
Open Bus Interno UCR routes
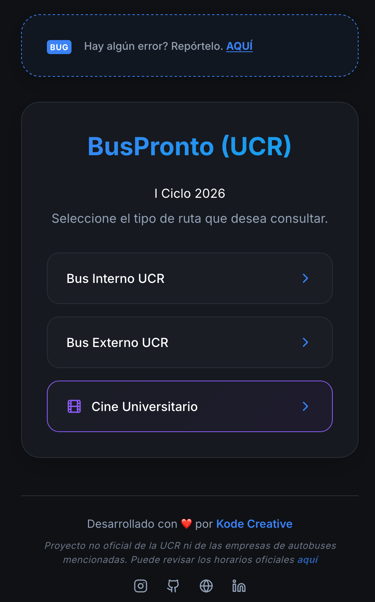[x=190, y=278]
